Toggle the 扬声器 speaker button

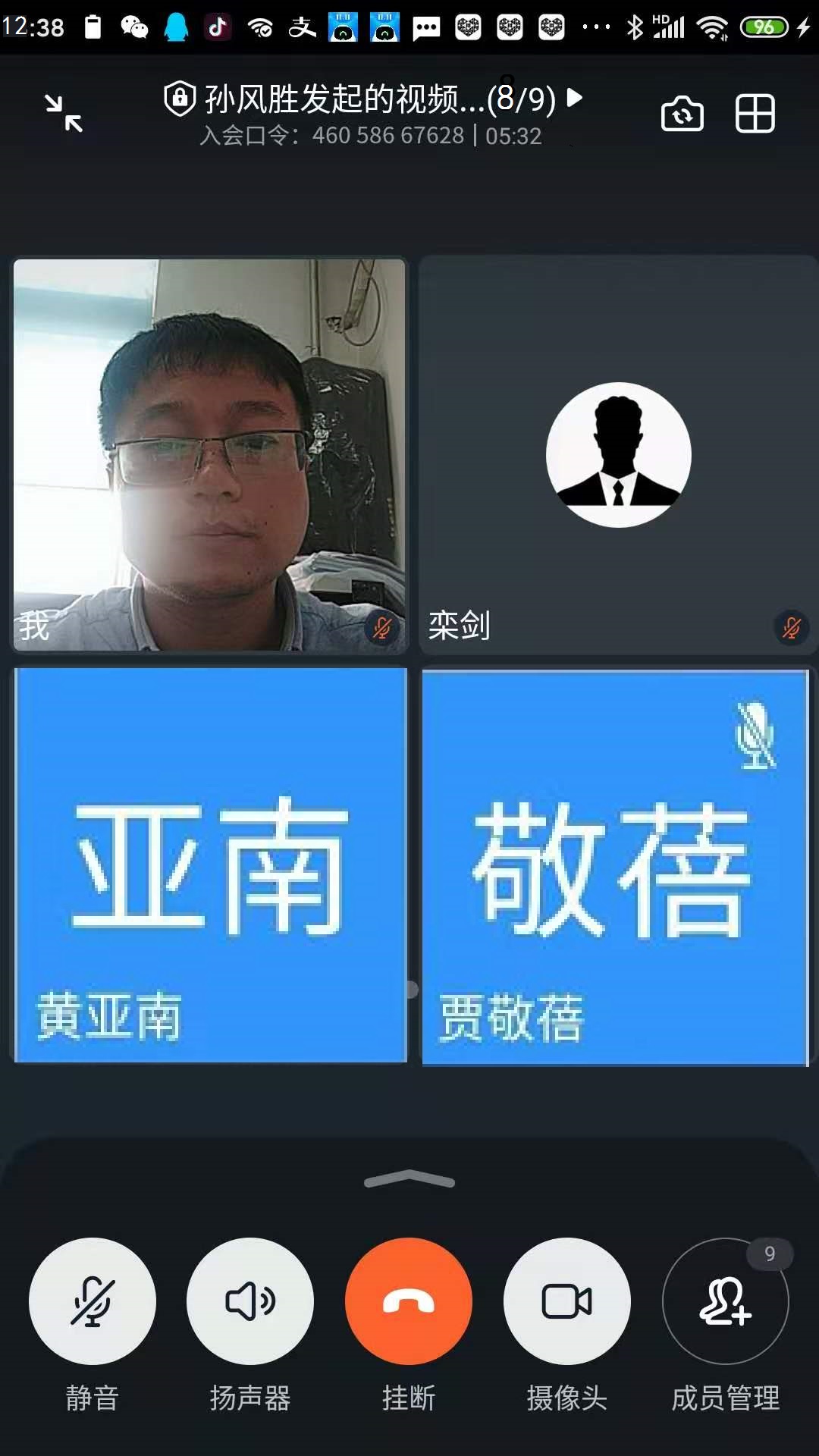coord(250,1301)
